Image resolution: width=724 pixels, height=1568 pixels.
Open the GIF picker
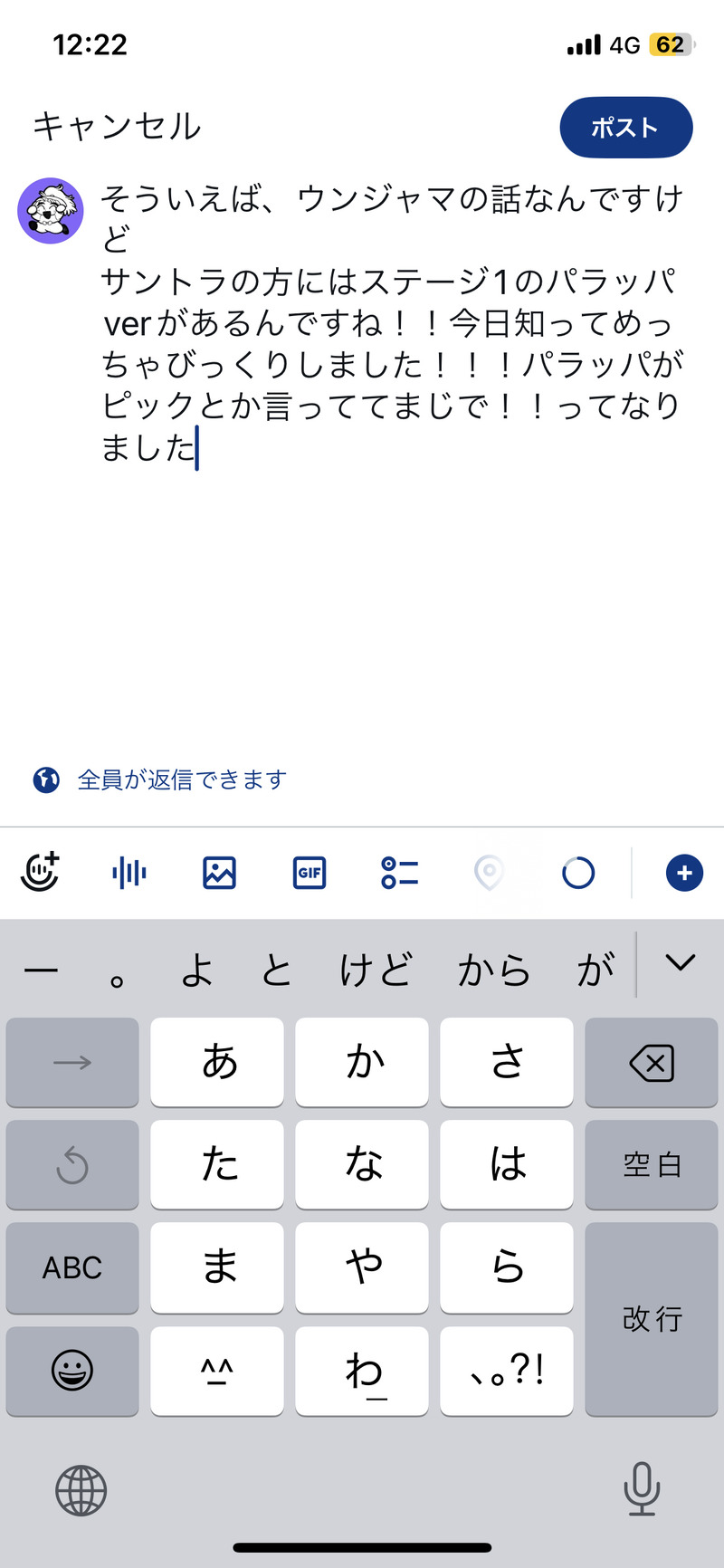click(x=310, y=873)
